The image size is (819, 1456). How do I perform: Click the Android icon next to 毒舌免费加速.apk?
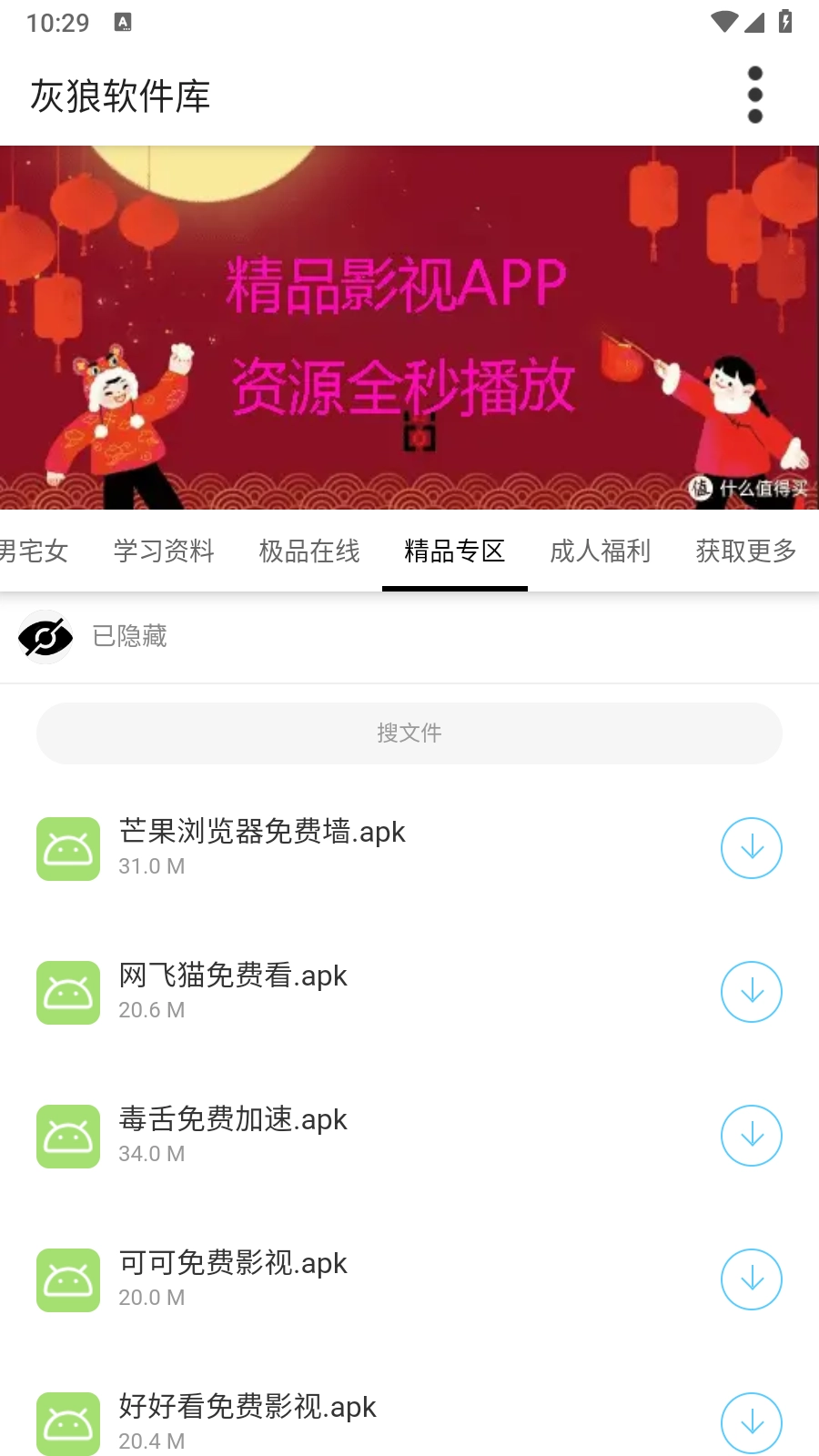(66, 1135)
